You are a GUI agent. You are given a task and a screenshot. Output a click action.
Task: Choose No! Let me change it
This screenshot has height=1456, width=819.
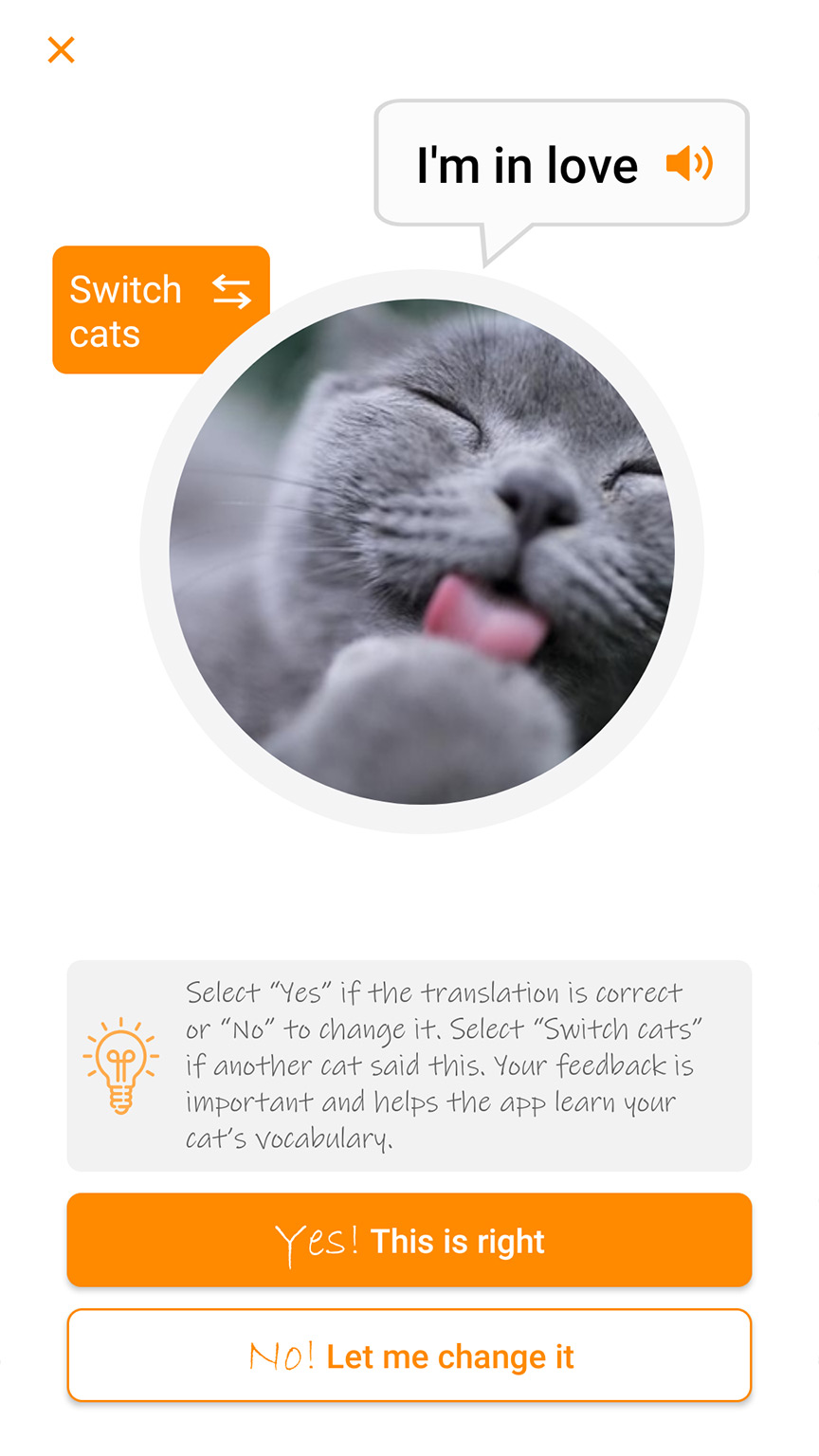pyautogui.click(x=409, y=1356)
